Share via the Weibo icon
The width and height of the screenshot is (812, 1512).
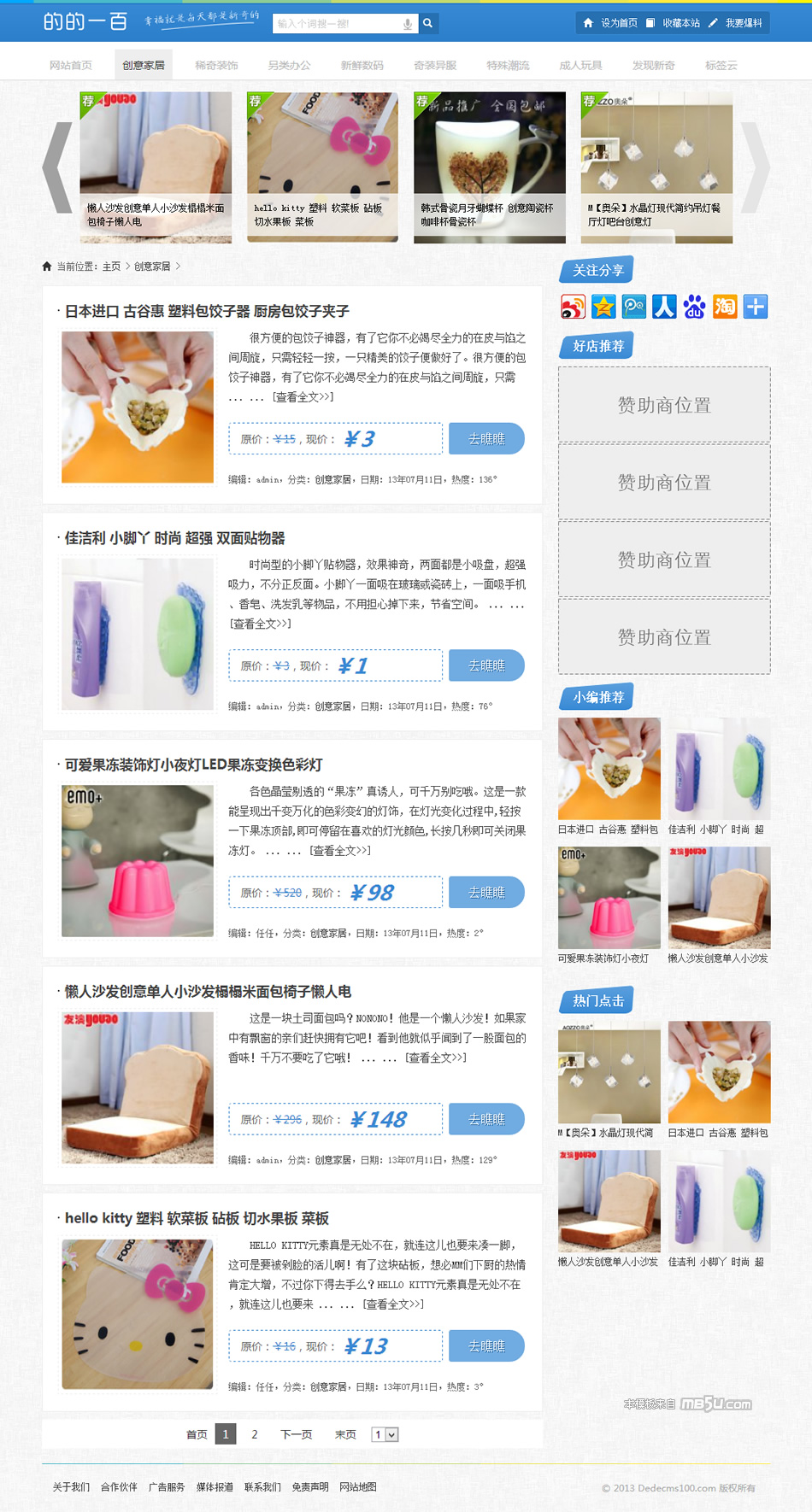coord(573,307)
